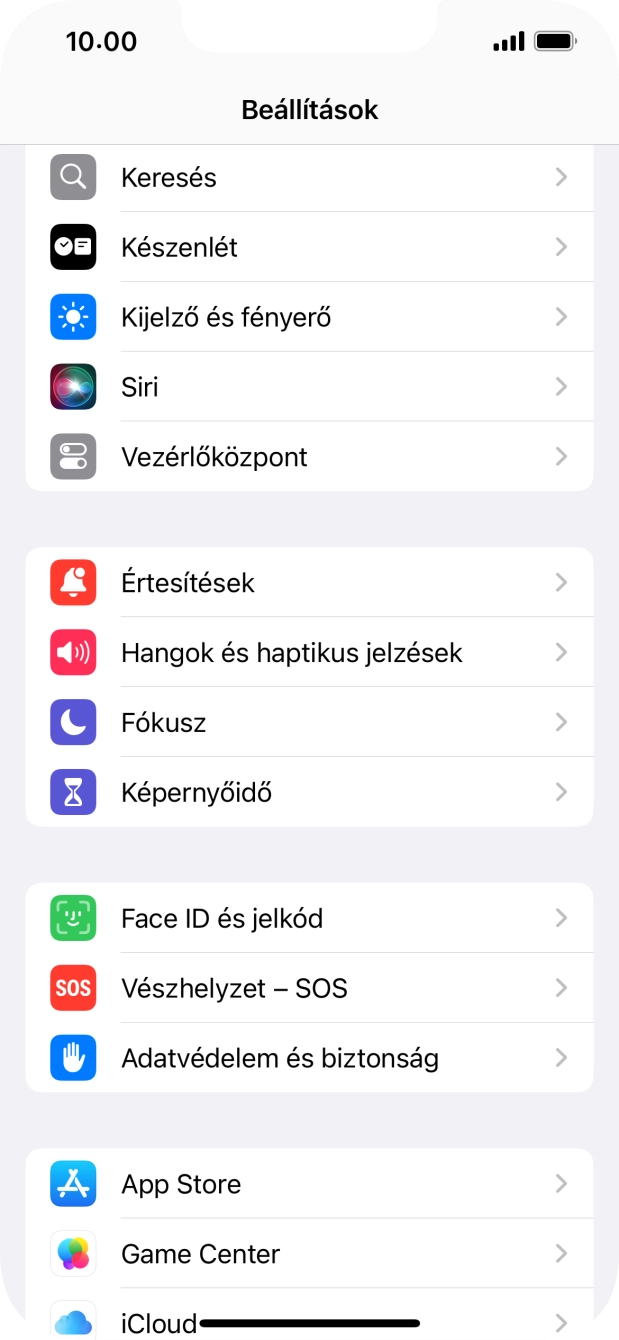Image resolution: width=619 pixels, height=1340 pixels.
Task: Open App Store settings
Action: [x=309, y=1184]
